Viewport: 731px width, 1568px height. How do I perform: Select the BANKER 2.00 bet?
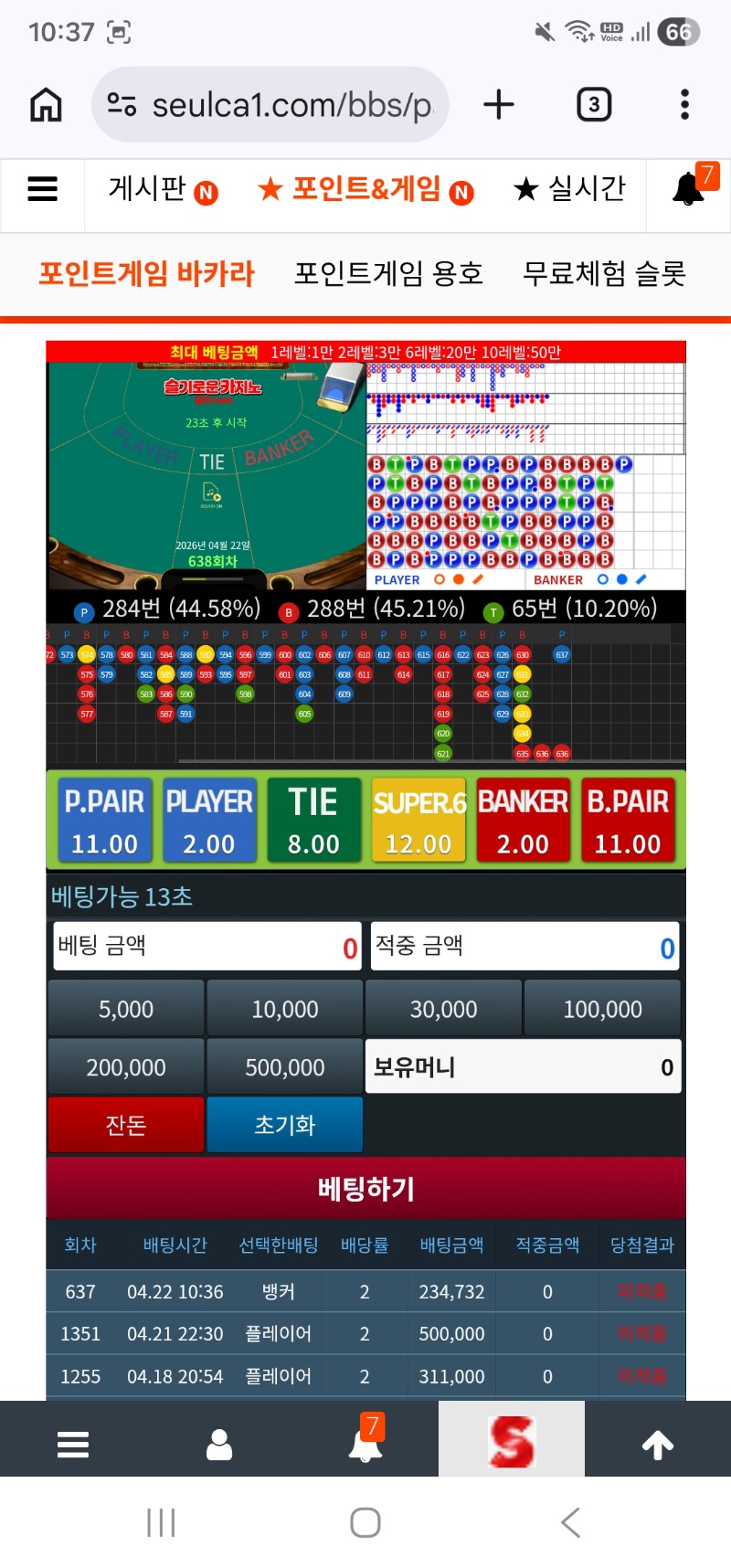(x=523, y=821)
